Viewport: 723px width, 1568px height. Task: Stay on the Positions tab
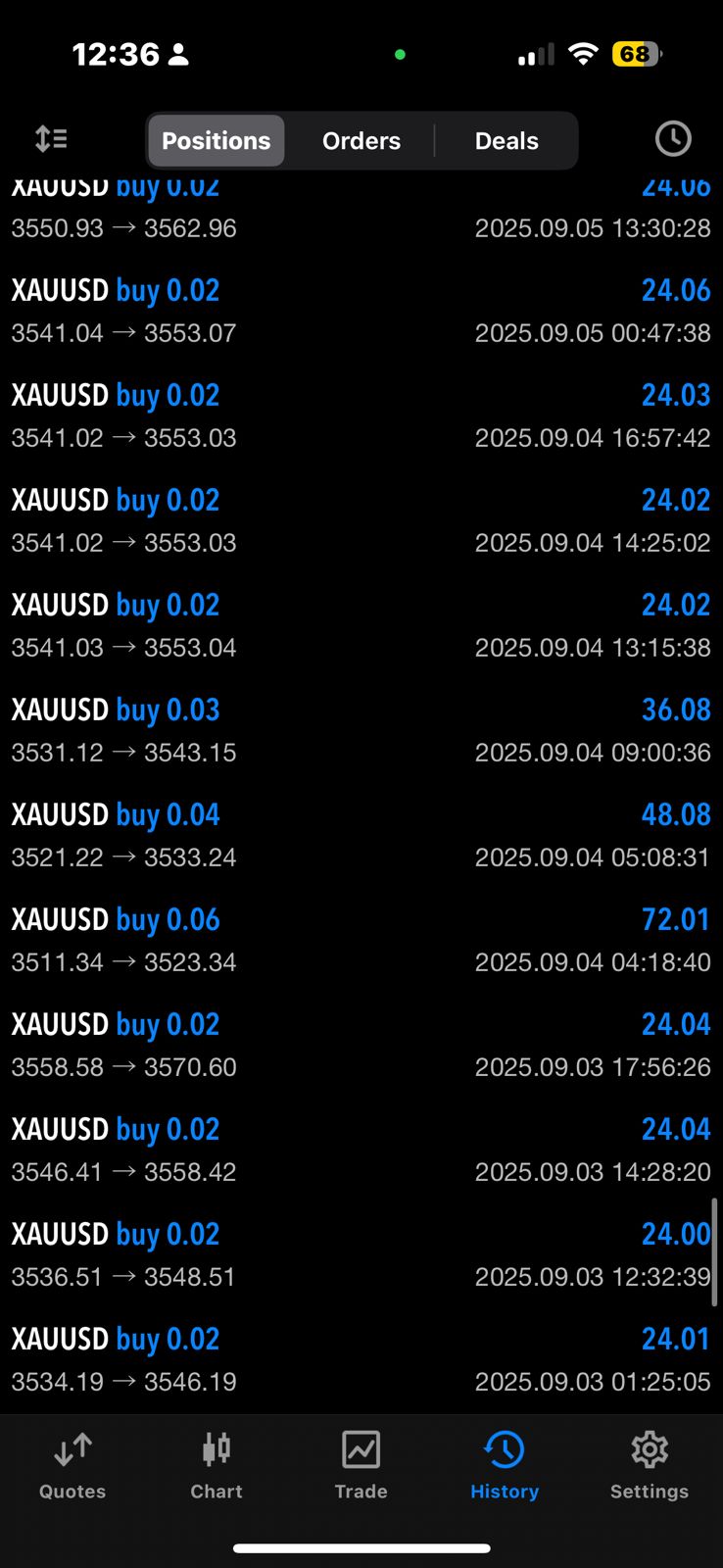pos(216,140)
